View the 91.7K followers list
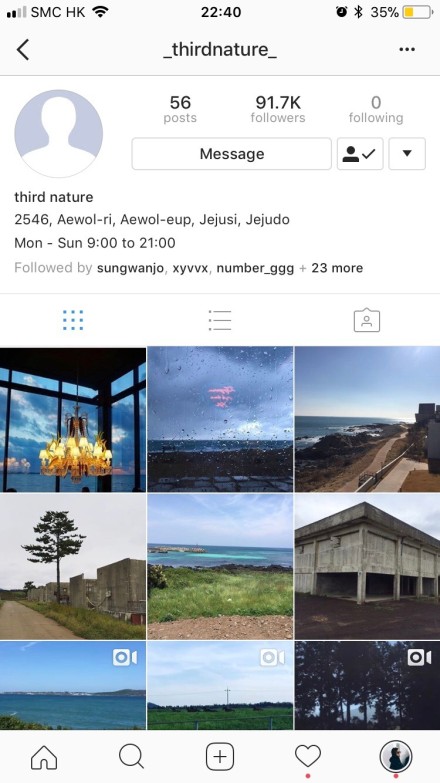This screenshot has height=783, width=440. pos(278,109)
